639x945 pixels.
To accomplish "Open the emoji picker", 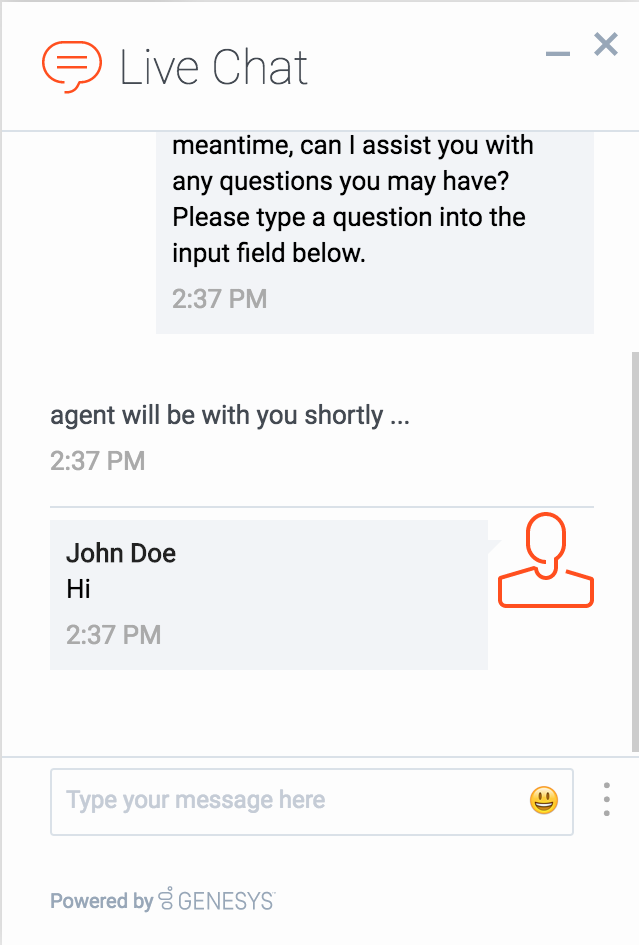I will (x=544, y=801).
